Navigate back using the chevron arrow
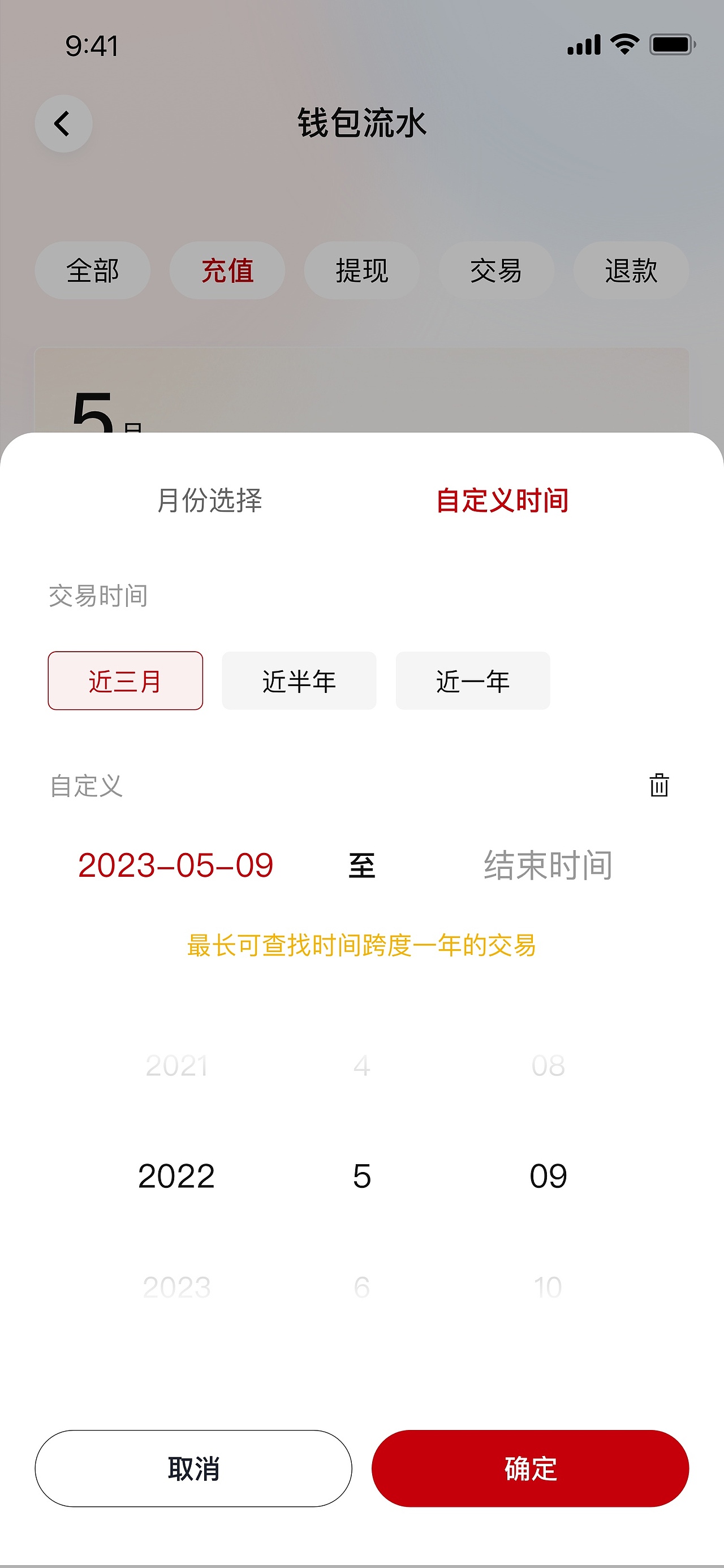The width and height of the screenshot is (724, 1568). tap(63, 123)
